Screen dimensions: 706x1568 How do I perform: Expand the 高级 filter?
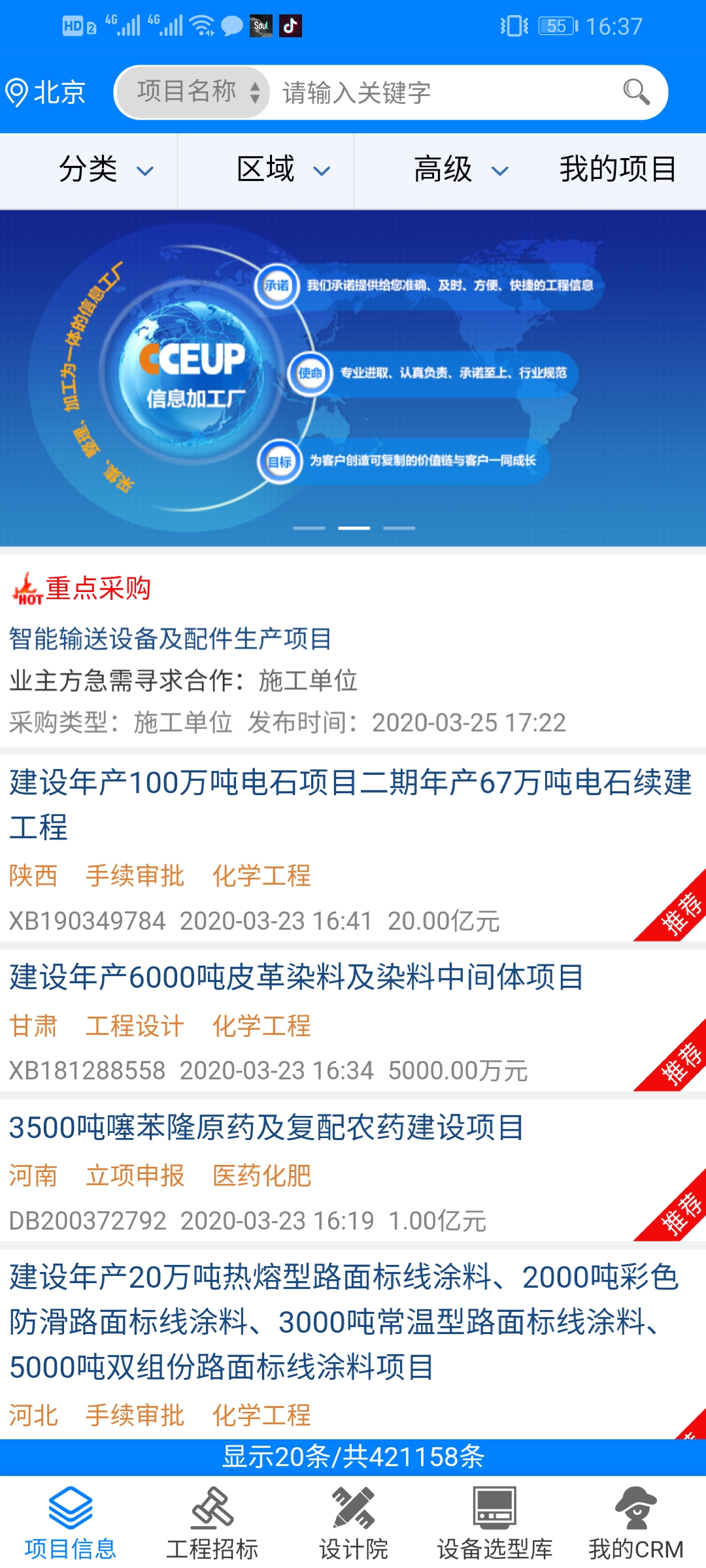tap(460, 171)
